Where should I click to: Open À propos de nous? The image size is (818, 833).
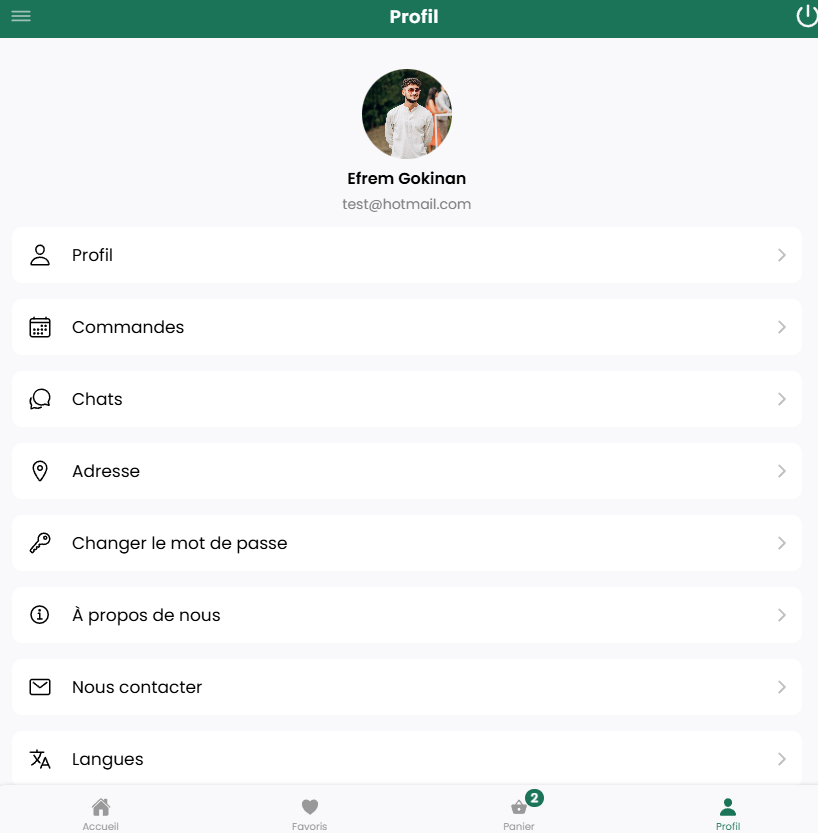(406, 615)
